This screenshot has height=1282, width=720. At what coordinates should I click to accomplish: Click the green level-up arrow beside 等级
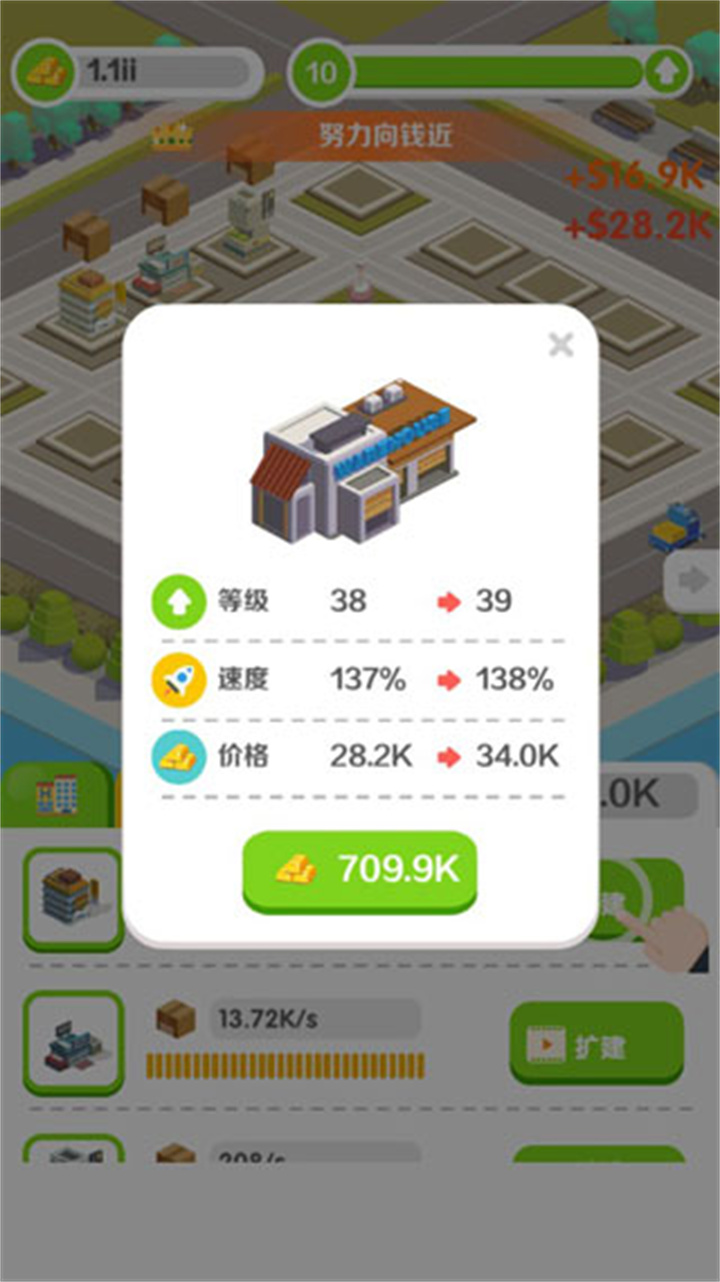(178, 600)
